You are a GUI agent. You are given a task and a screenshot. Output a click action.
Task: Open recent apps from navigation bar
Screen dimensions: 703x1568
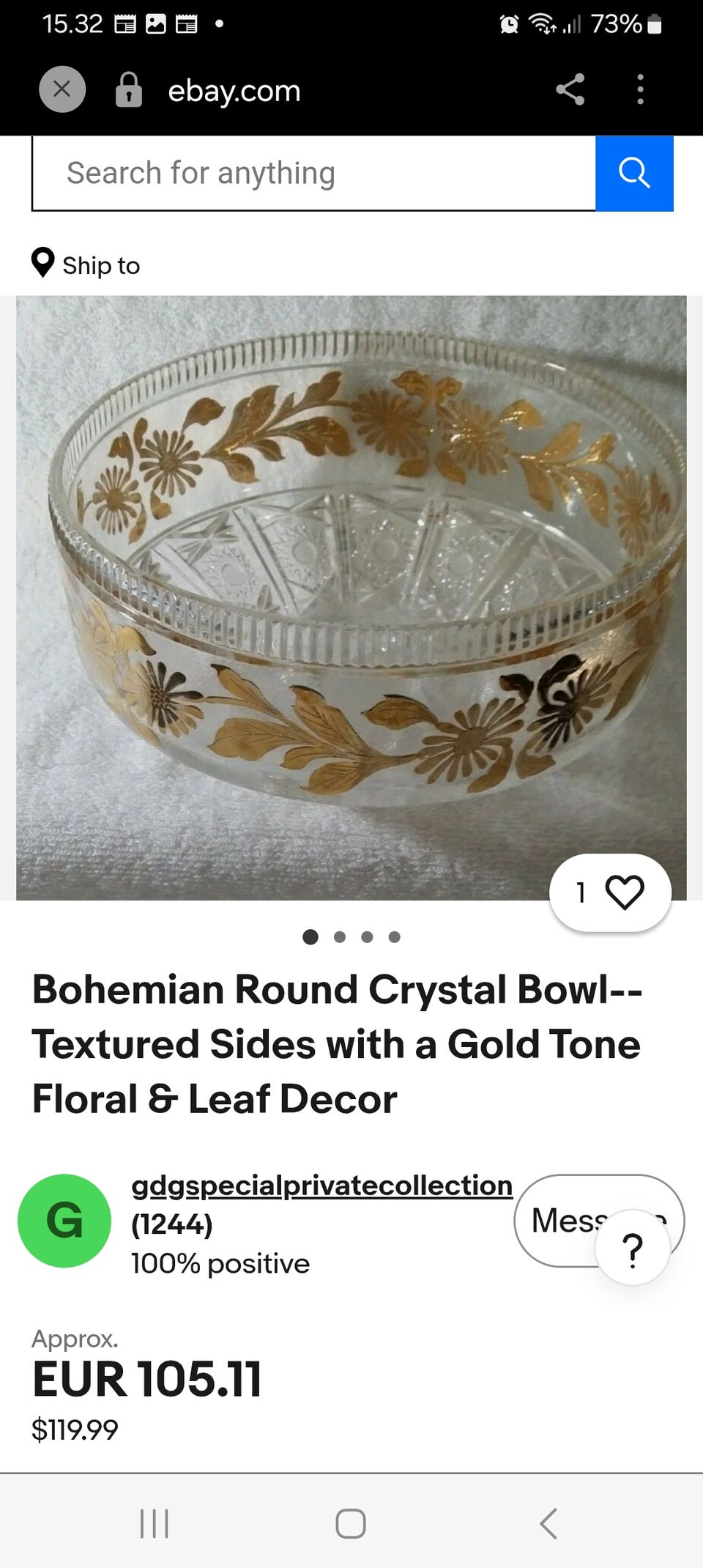pos(155,1524)
